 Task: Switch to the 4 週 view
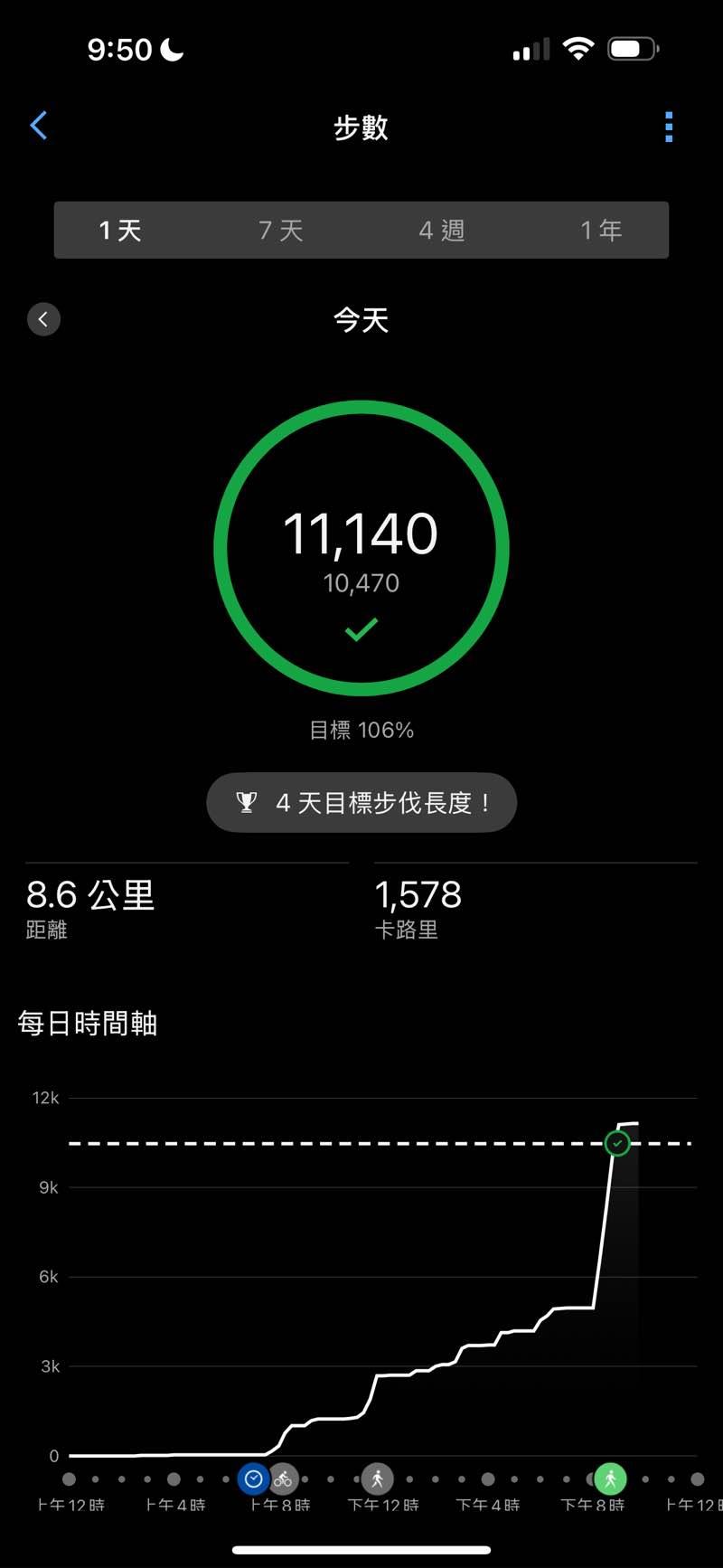tap(442, 231)
